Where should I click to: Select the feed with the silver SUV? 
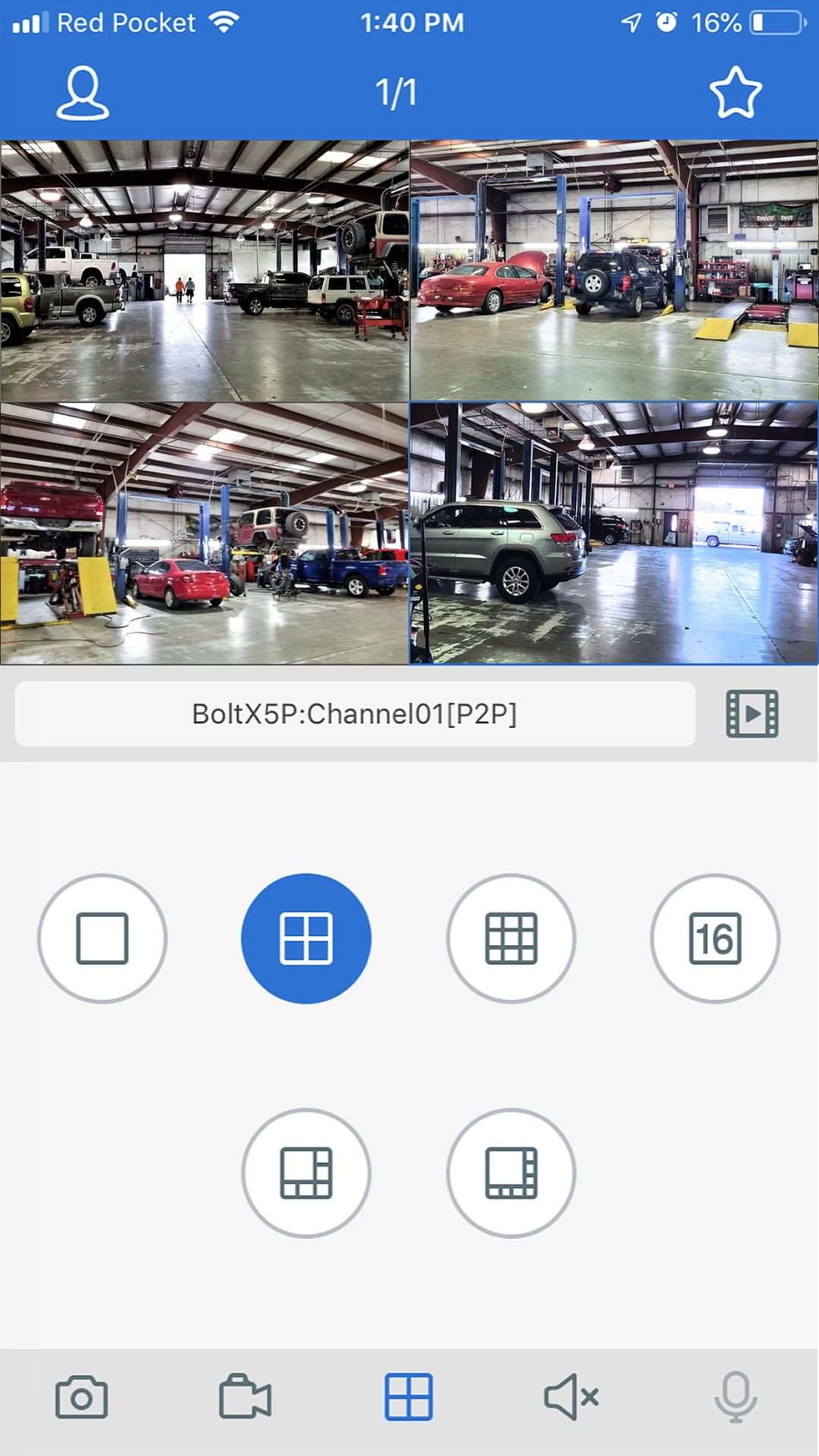point(614,534)
